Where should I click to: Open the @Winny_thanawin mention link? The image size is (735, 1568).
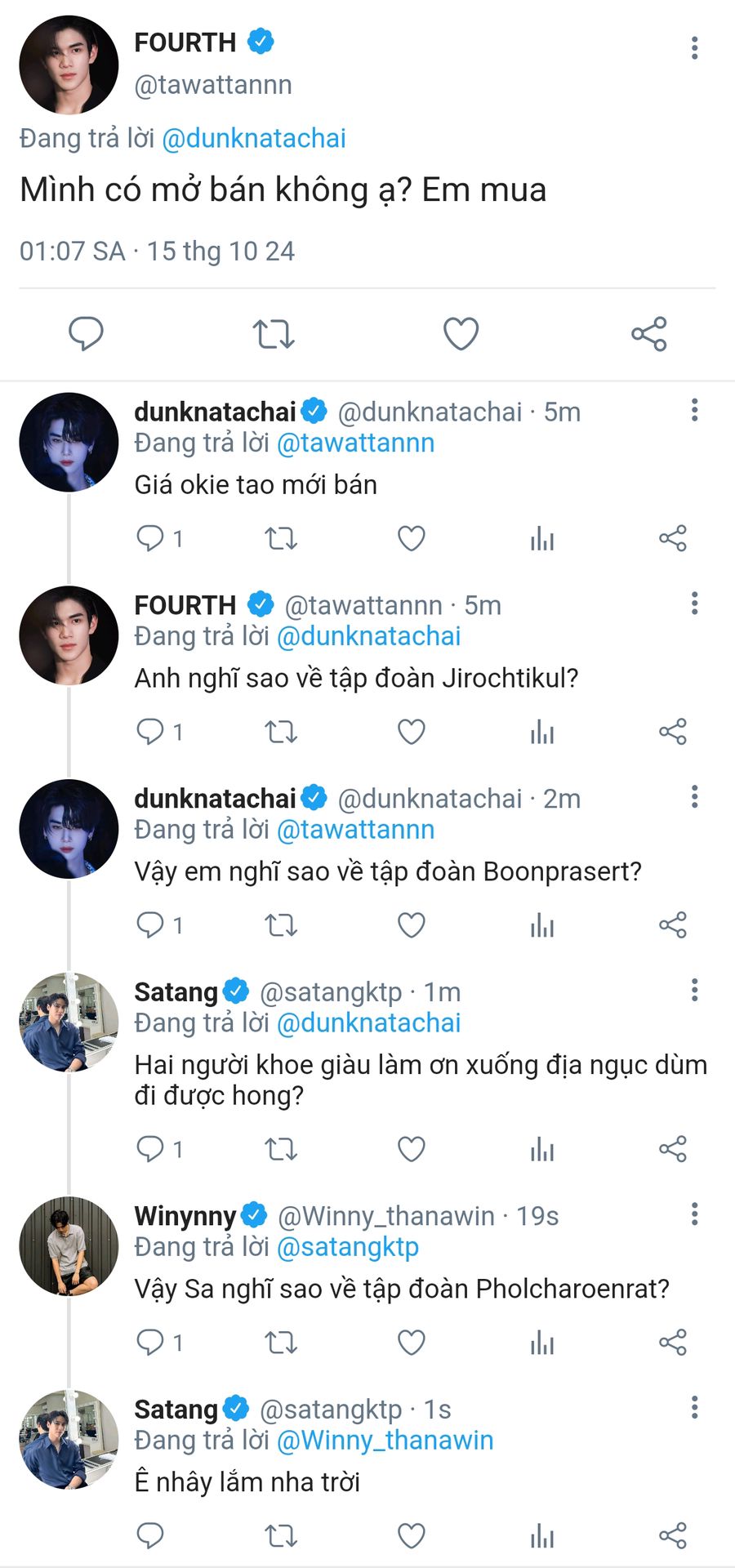tap(385, 1440)
